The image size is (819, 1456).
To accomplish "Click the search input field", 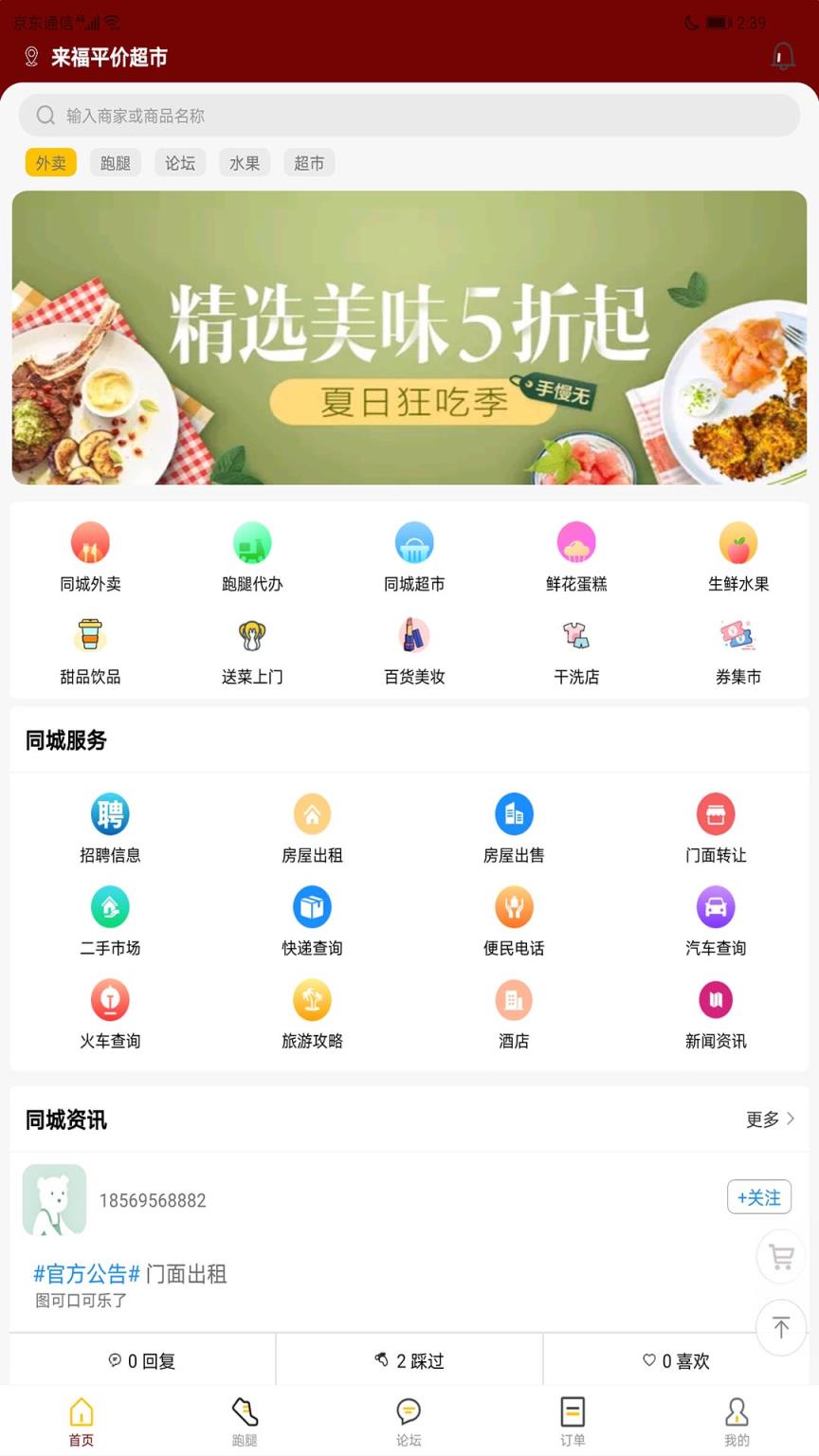I will (409, 115).
